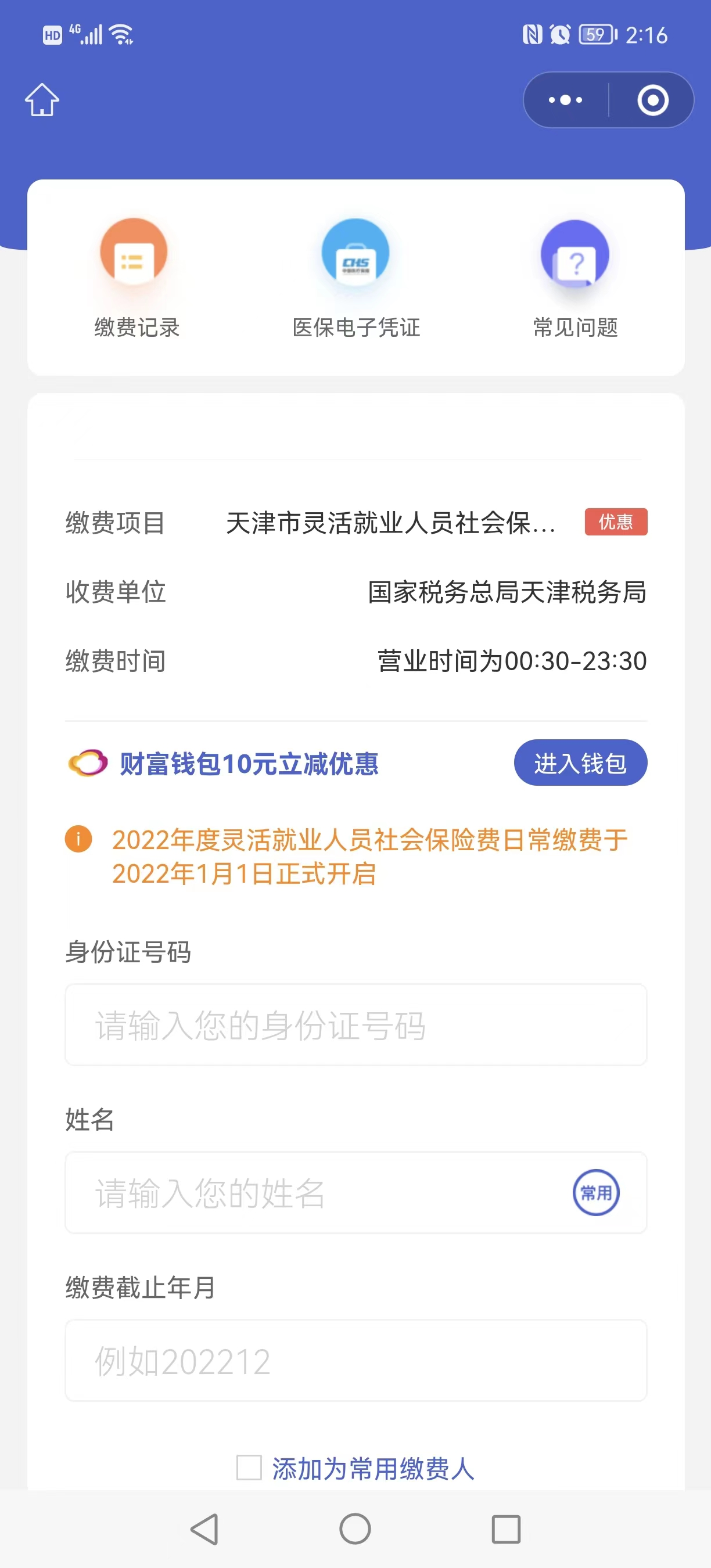This screenshot has height=1568, width=711.
Task: Close the mini program with the circle button
Action: point(652,100)
